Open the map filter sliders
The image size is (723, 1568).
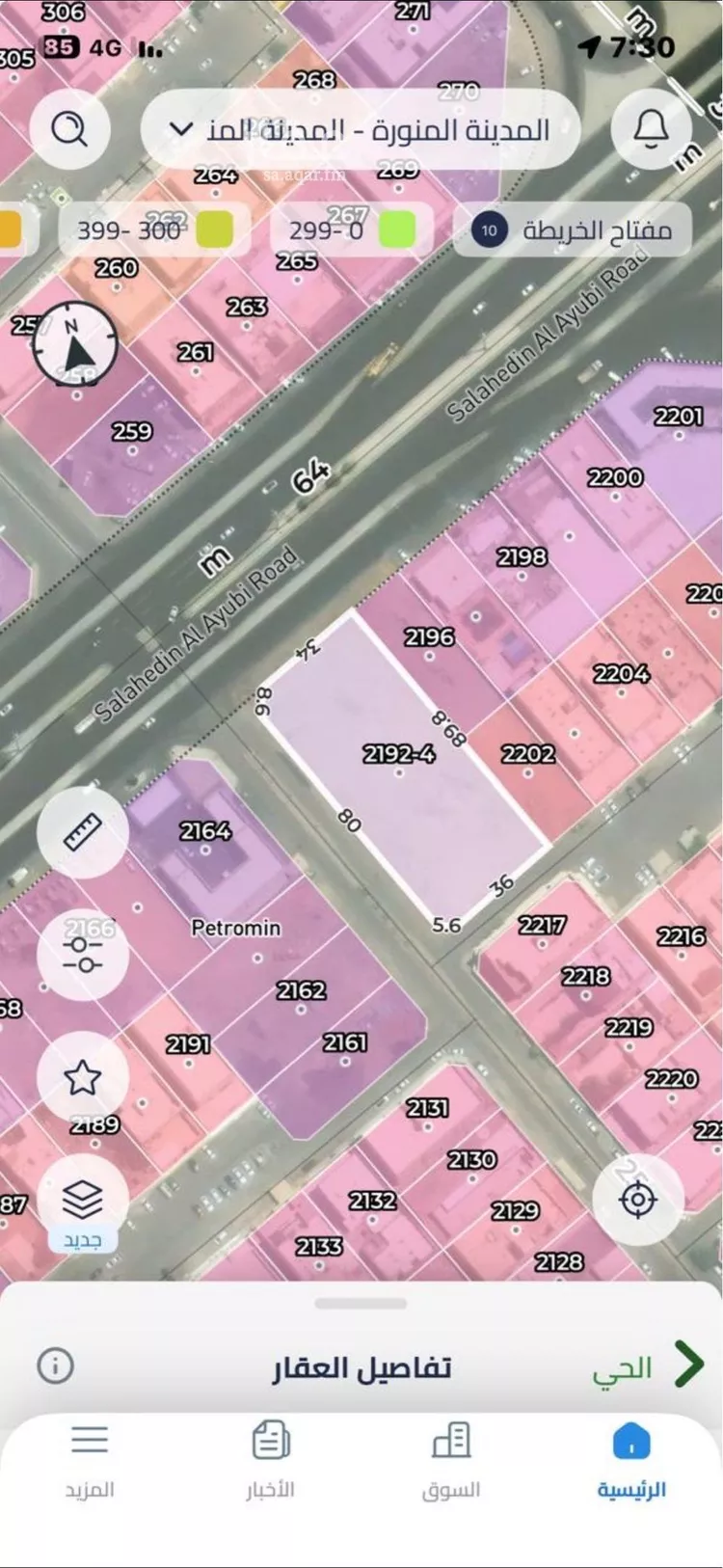pos(83,954)
